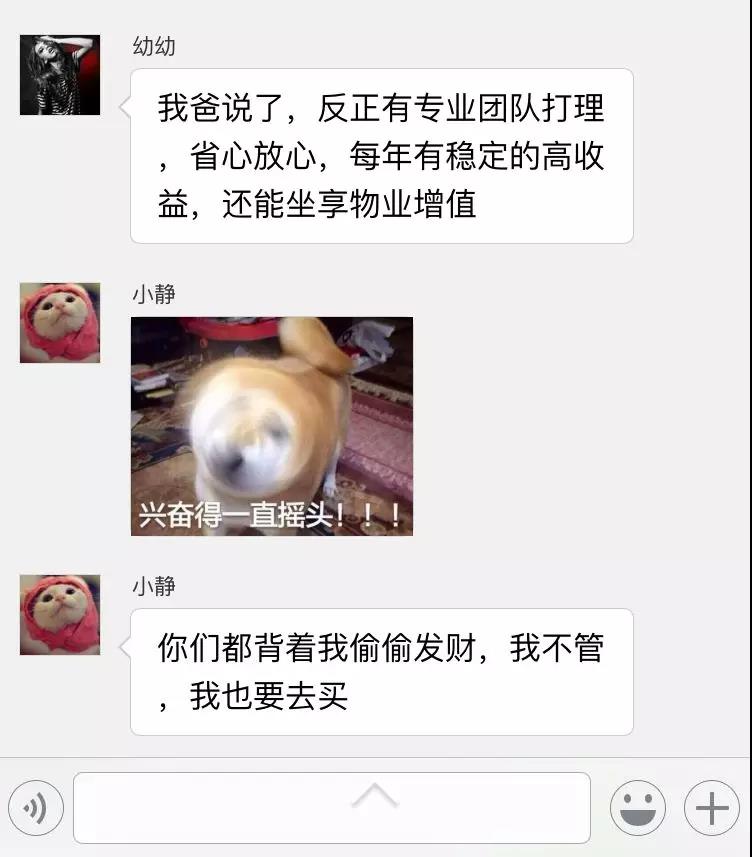Open 小静's avatar beside the dog sticker
Screen dimensions: 752x857
pos(60,322)
